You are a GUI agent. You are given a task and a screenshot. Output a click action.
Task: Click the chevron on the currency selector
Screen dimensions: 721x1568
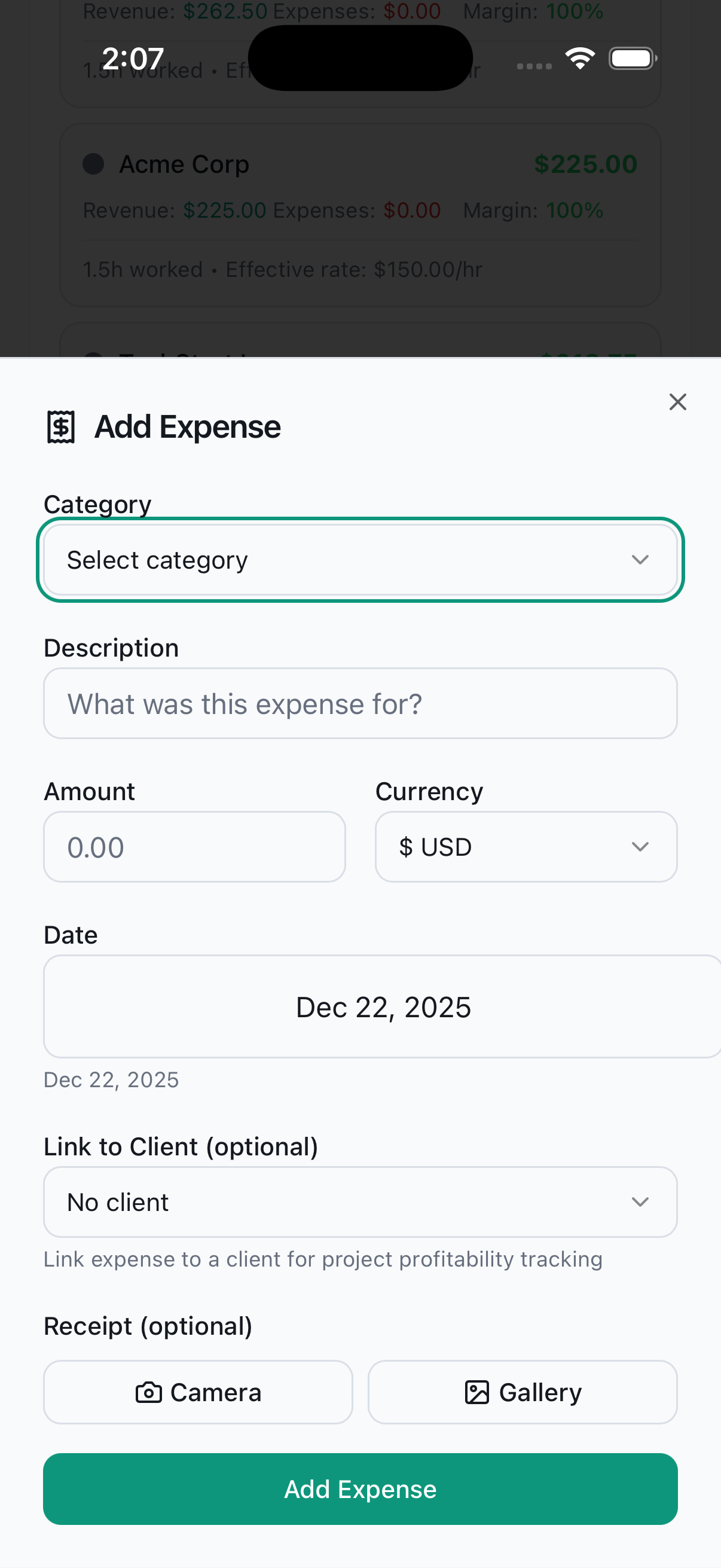[x=640, y=847]
